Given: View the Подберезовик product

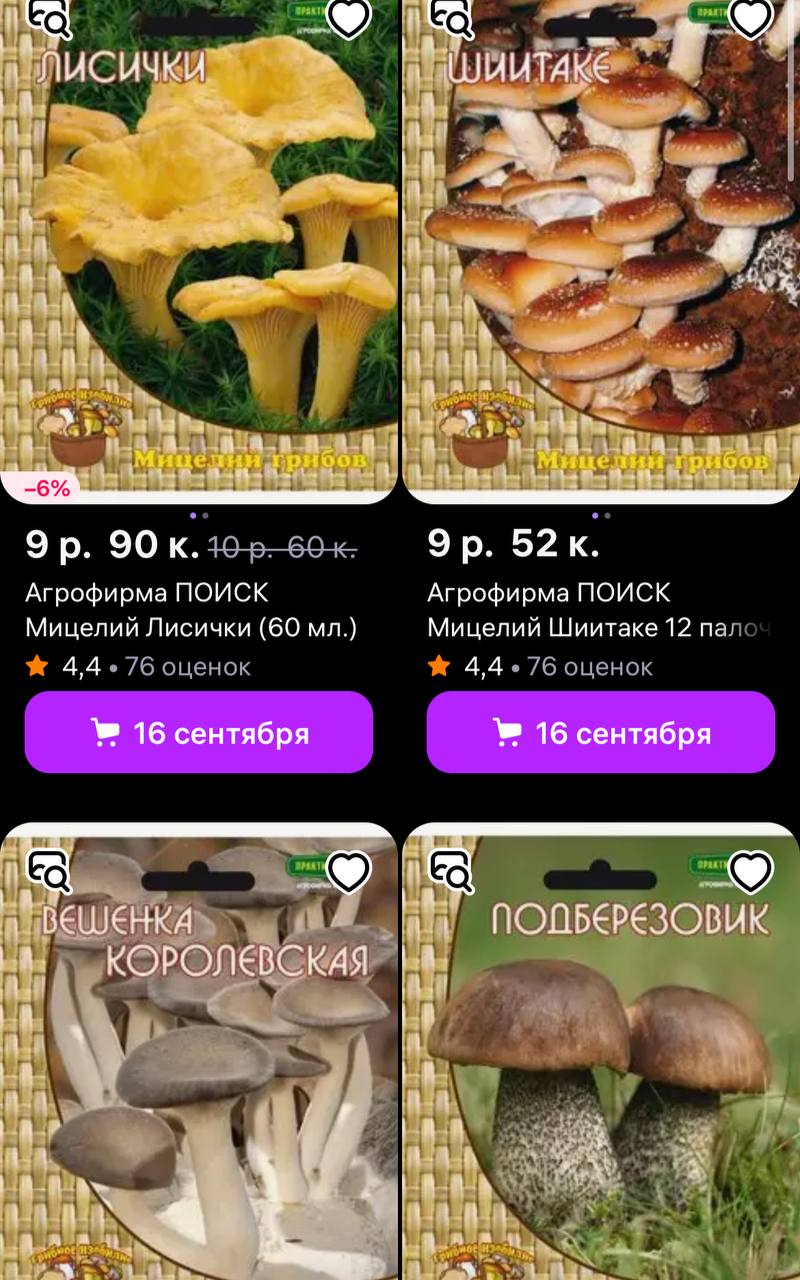Looking at the screenshot, I should (x=600, y=1080).
